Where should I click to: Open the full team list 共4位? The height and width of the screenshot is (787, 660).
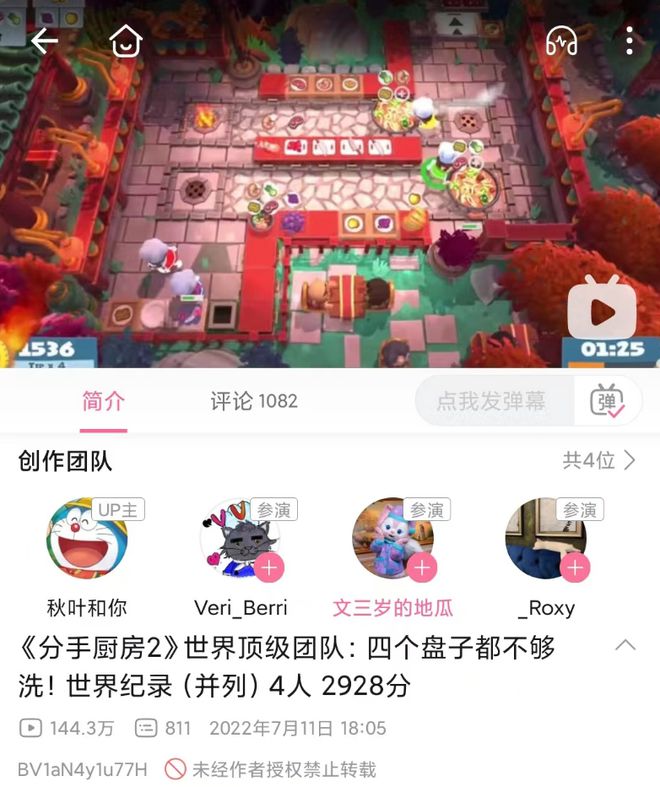point(599,460)
